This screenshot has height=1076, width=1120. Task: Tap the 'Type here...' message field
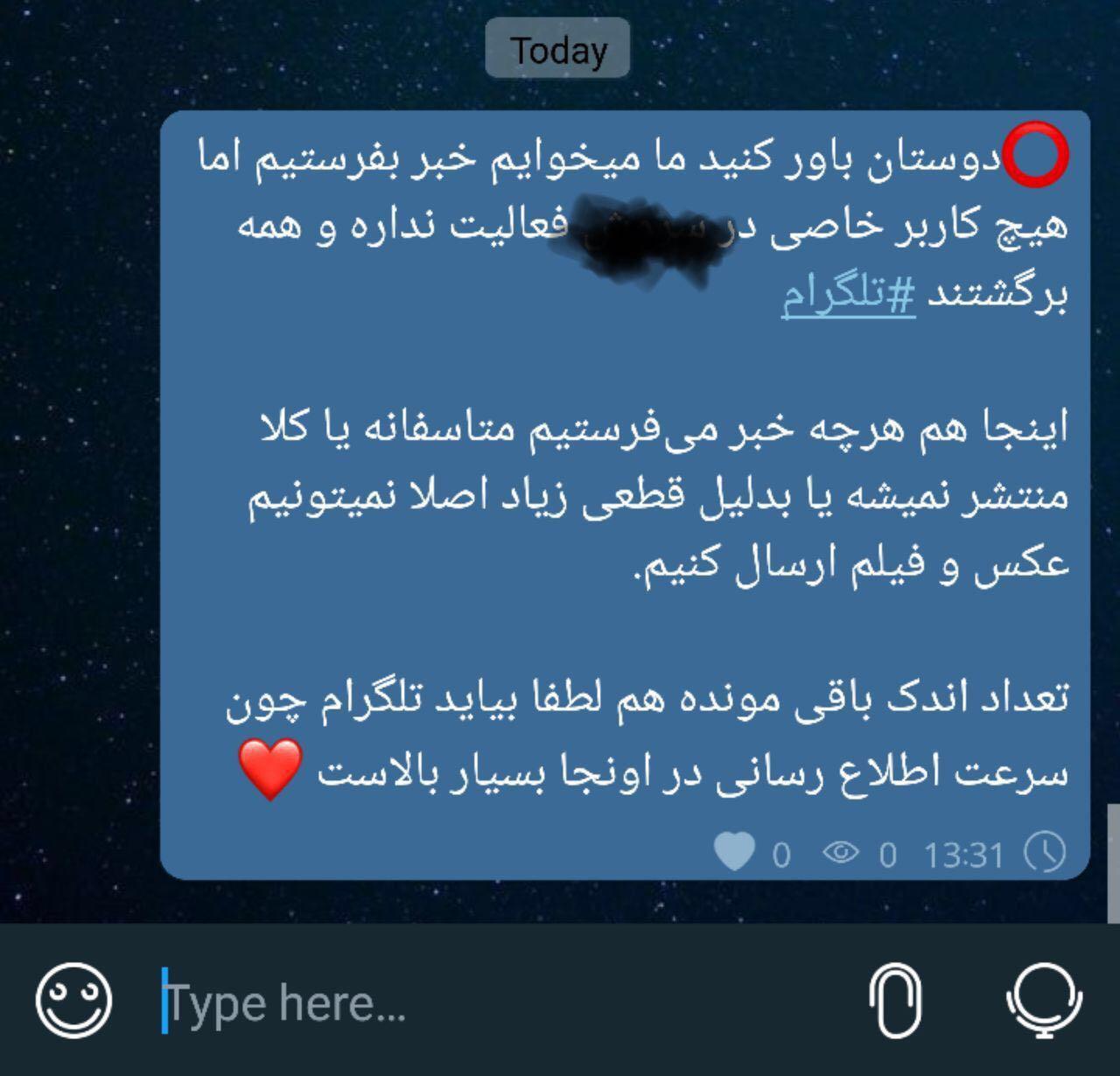click(x=490, y=1003)
